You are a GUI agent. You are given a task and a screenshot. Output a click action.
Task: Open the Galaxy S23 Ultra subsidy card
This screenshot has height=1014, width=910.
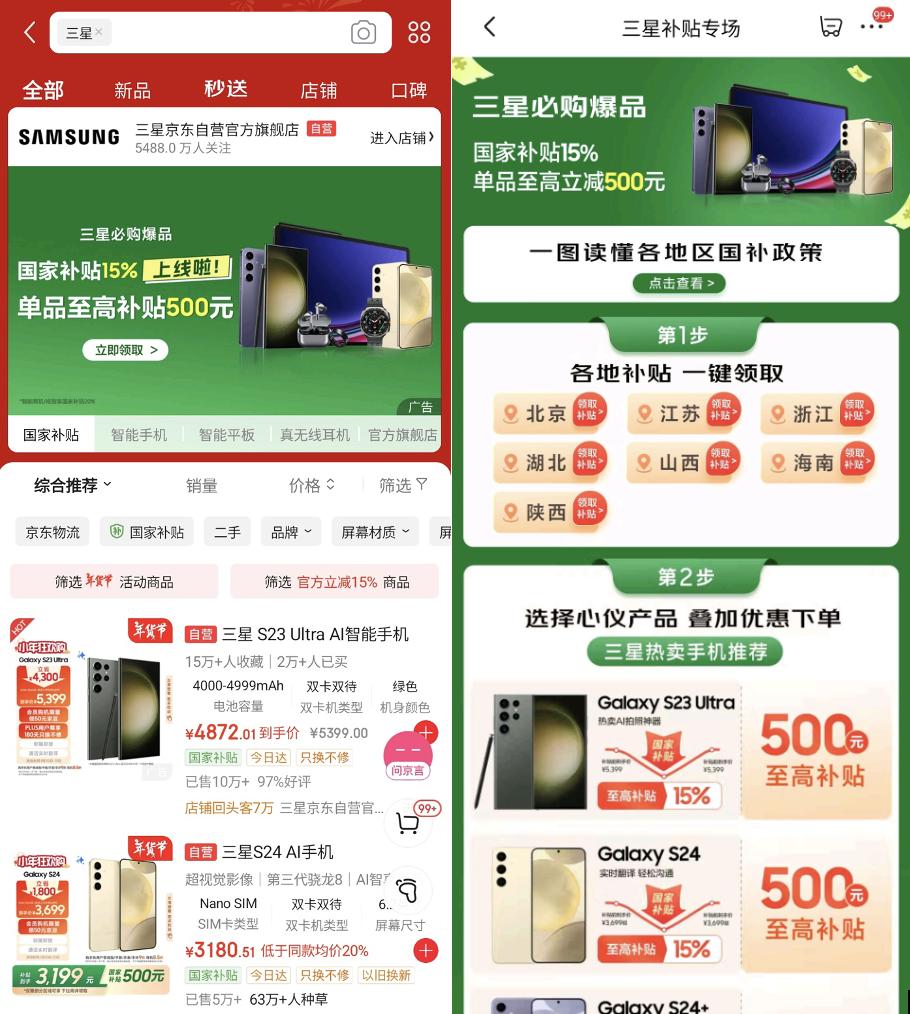pos(680,752)
